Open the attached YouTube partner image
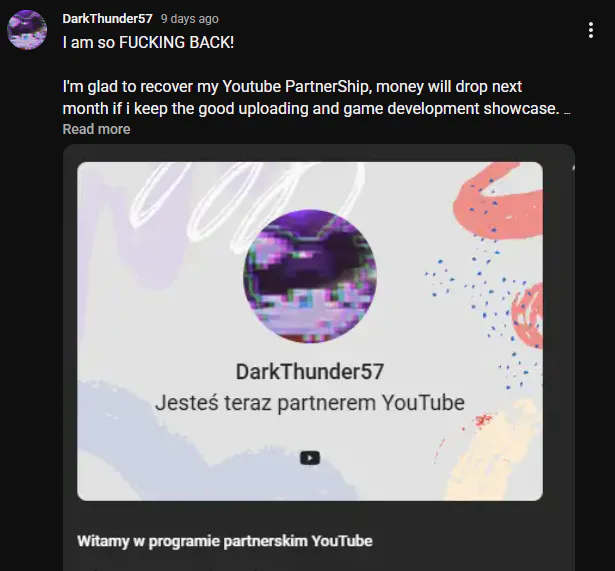 pyautogui.click(x=310, y=330)
